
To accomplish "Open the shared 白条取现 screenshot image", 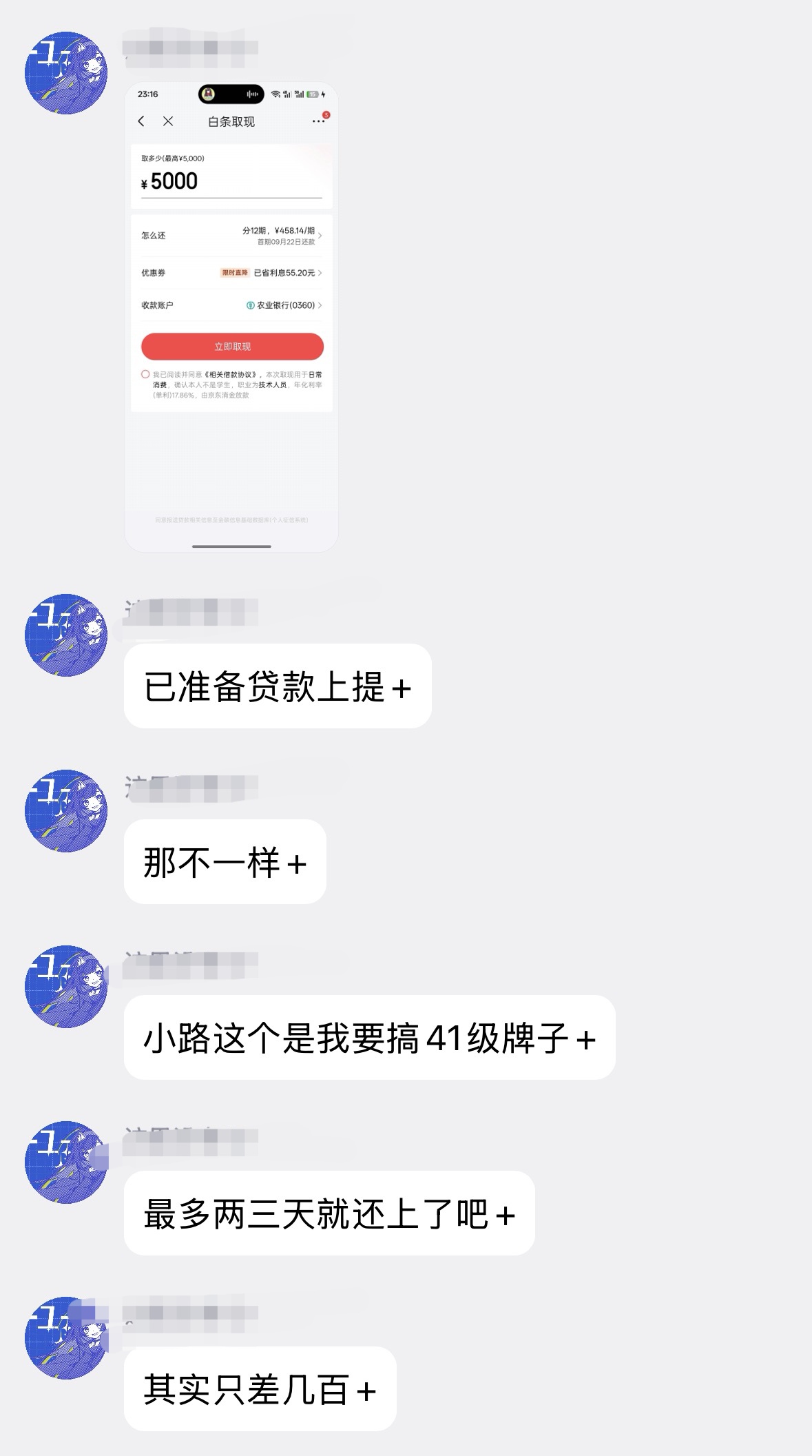I will [x=231, y=317].
